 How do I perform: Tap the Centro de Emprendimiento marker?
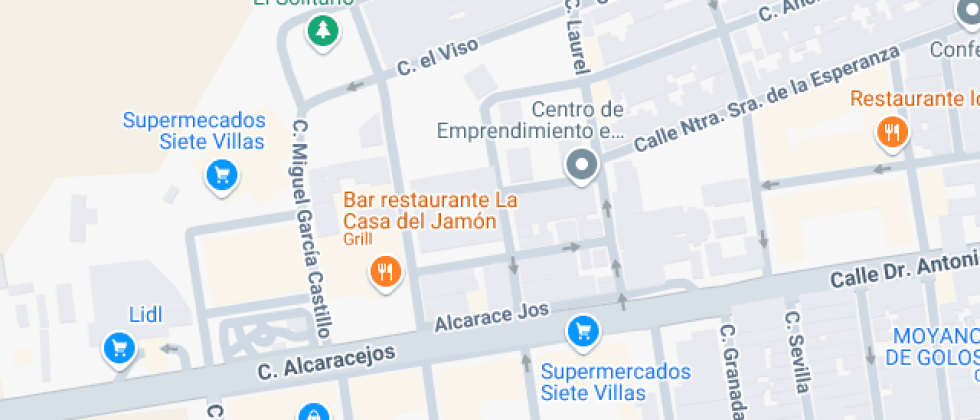tap(581, 164)
